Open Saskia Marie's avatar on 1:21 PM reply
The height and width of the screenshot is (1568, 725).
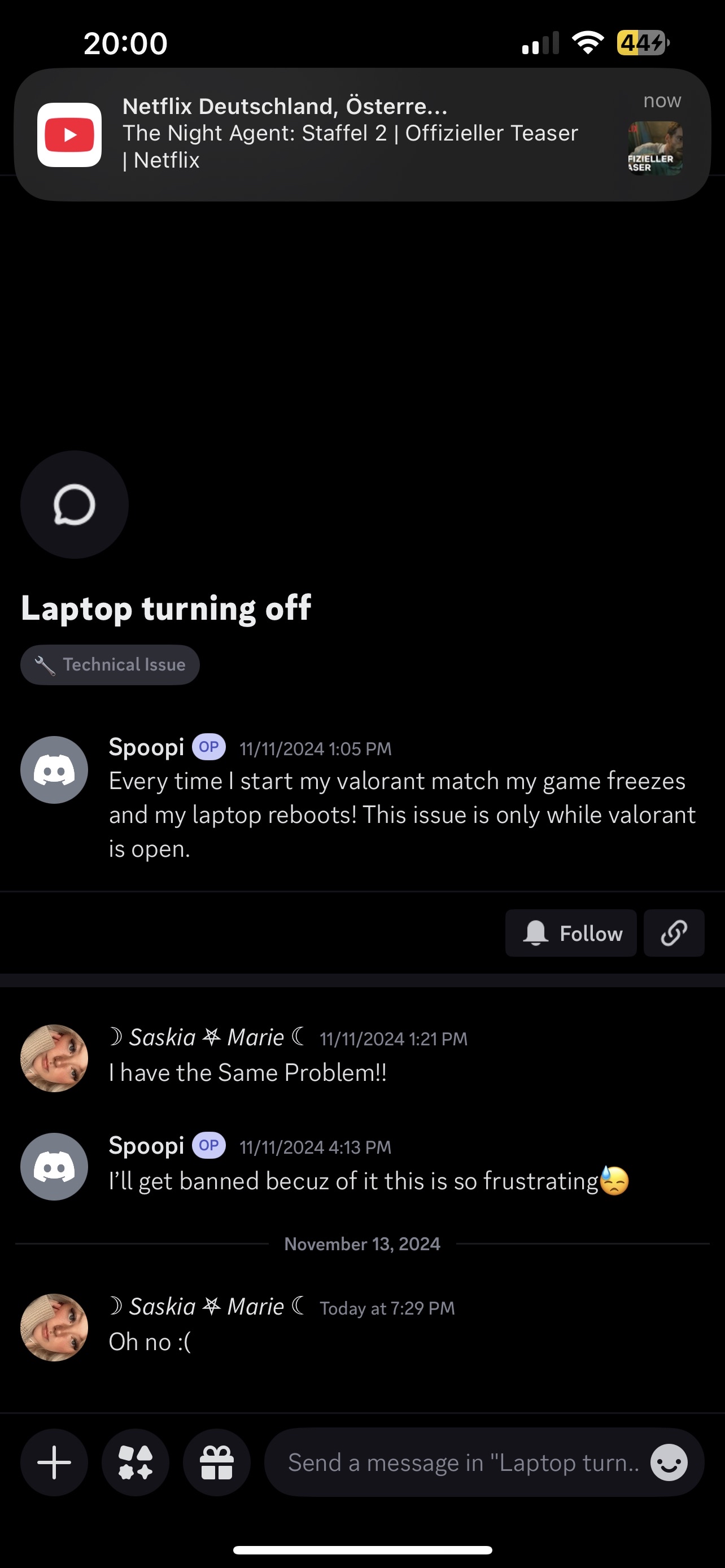(54, 1058)
